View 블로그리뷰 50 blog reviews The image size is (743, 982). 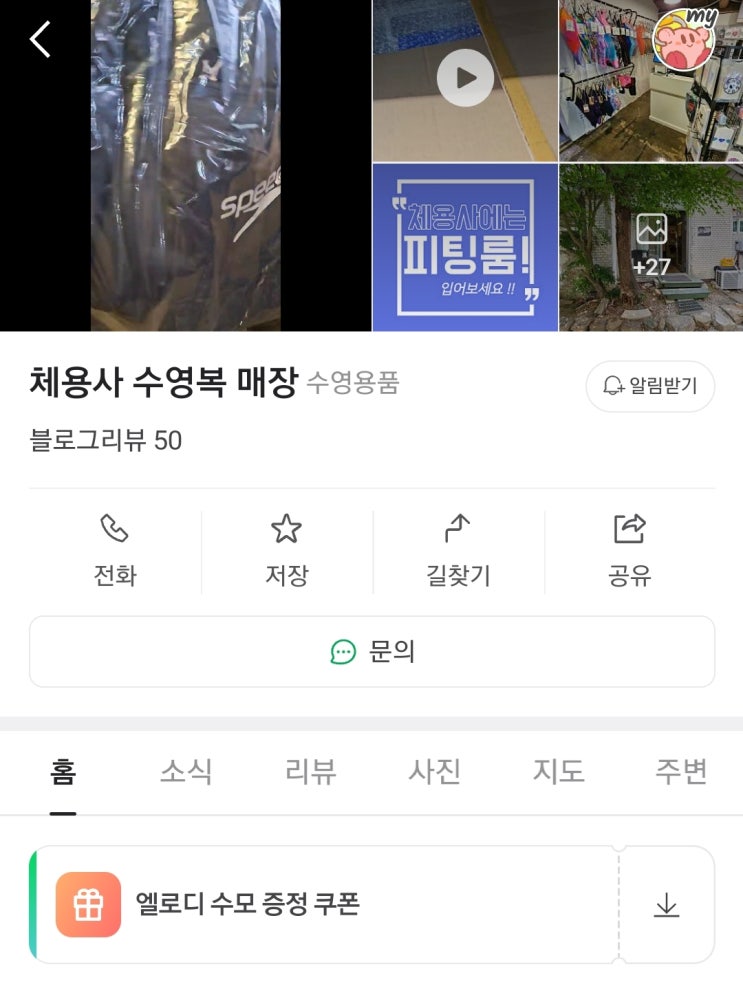pos(106,441)
